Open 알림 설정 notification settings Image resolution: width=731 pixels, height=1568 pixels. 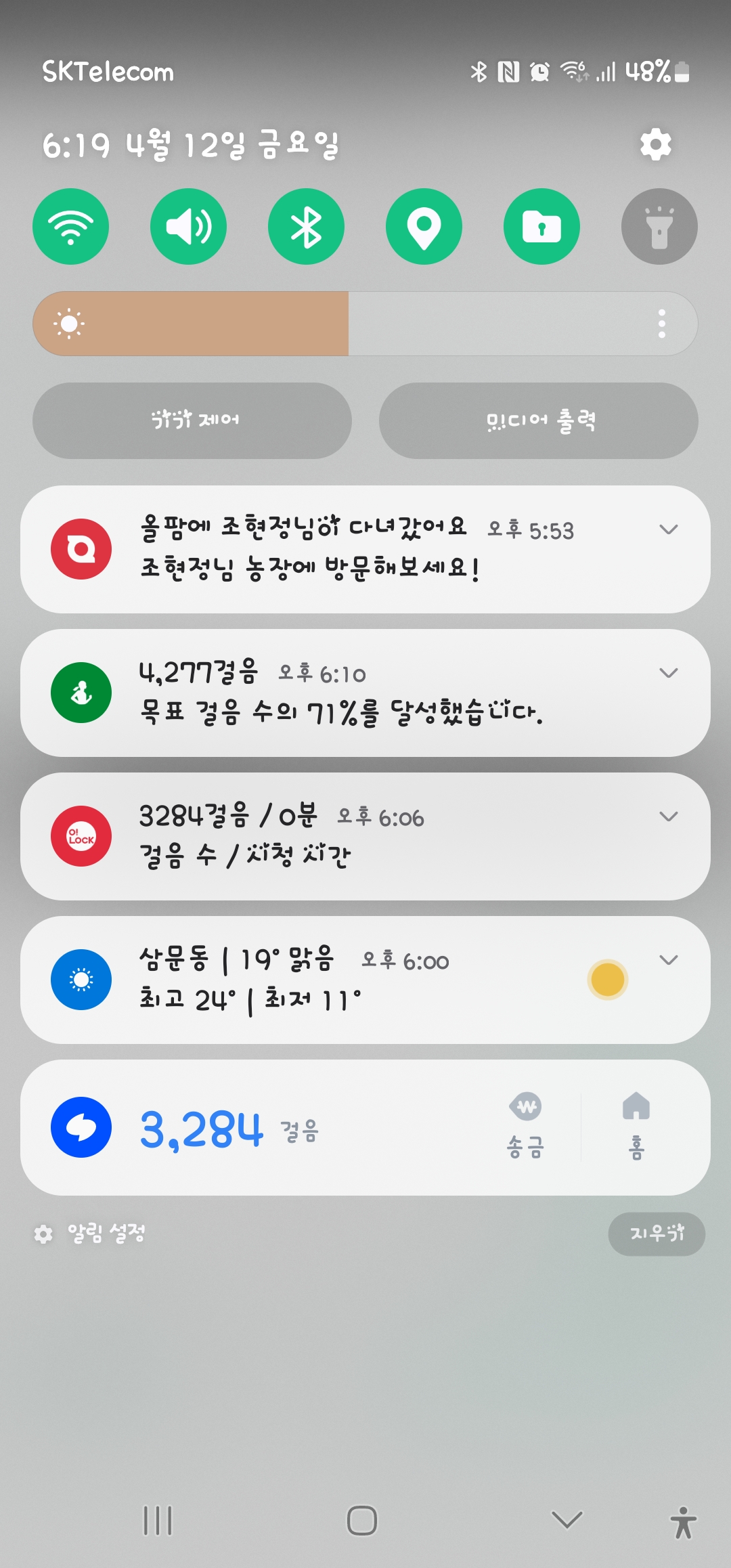coord(91,1234)
